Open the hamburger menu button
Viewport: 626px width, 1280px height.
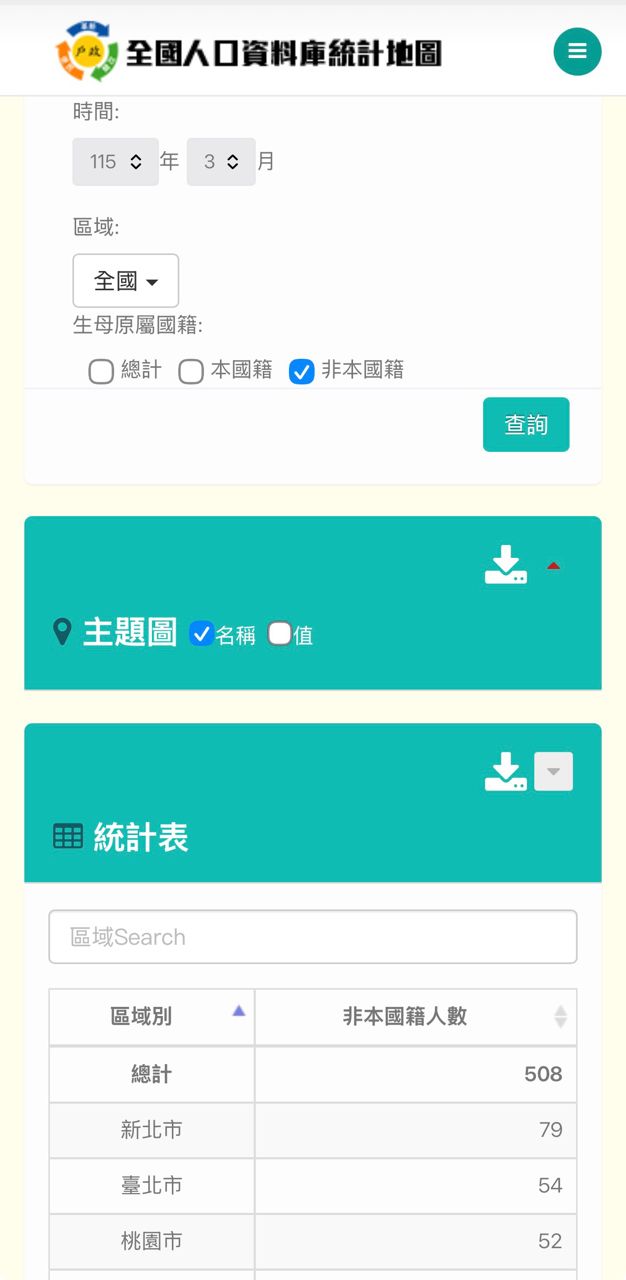point(577,51)
